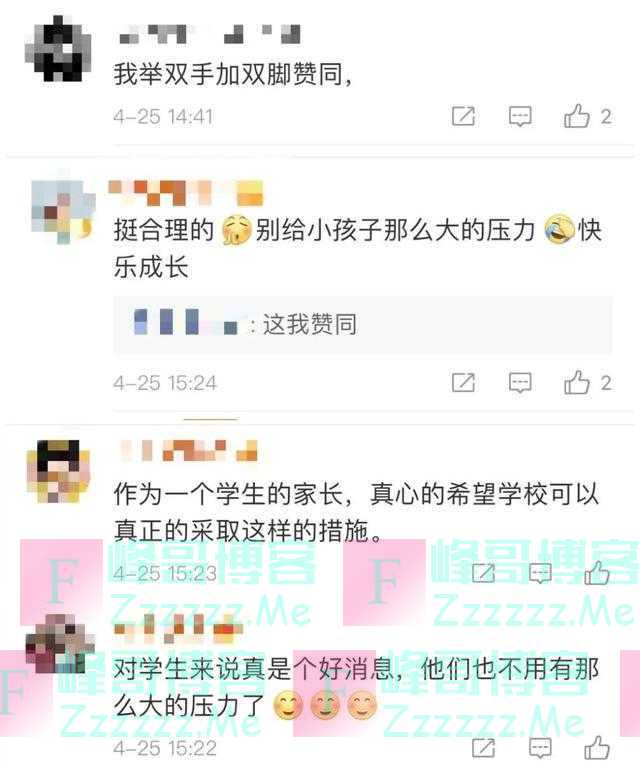640x780 pixels.
Task: Reply to the comment starting "挺合理的"
Action: tap(520, 382)
